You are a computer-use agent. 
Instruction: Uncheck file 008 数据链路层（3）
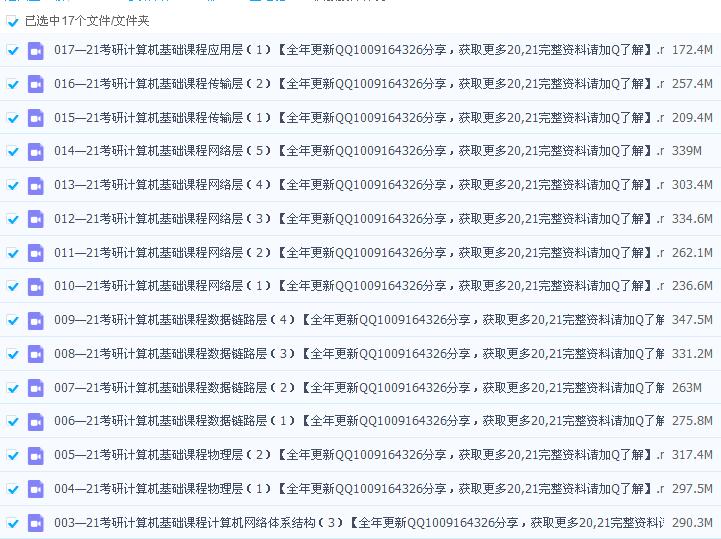point(12,355)
